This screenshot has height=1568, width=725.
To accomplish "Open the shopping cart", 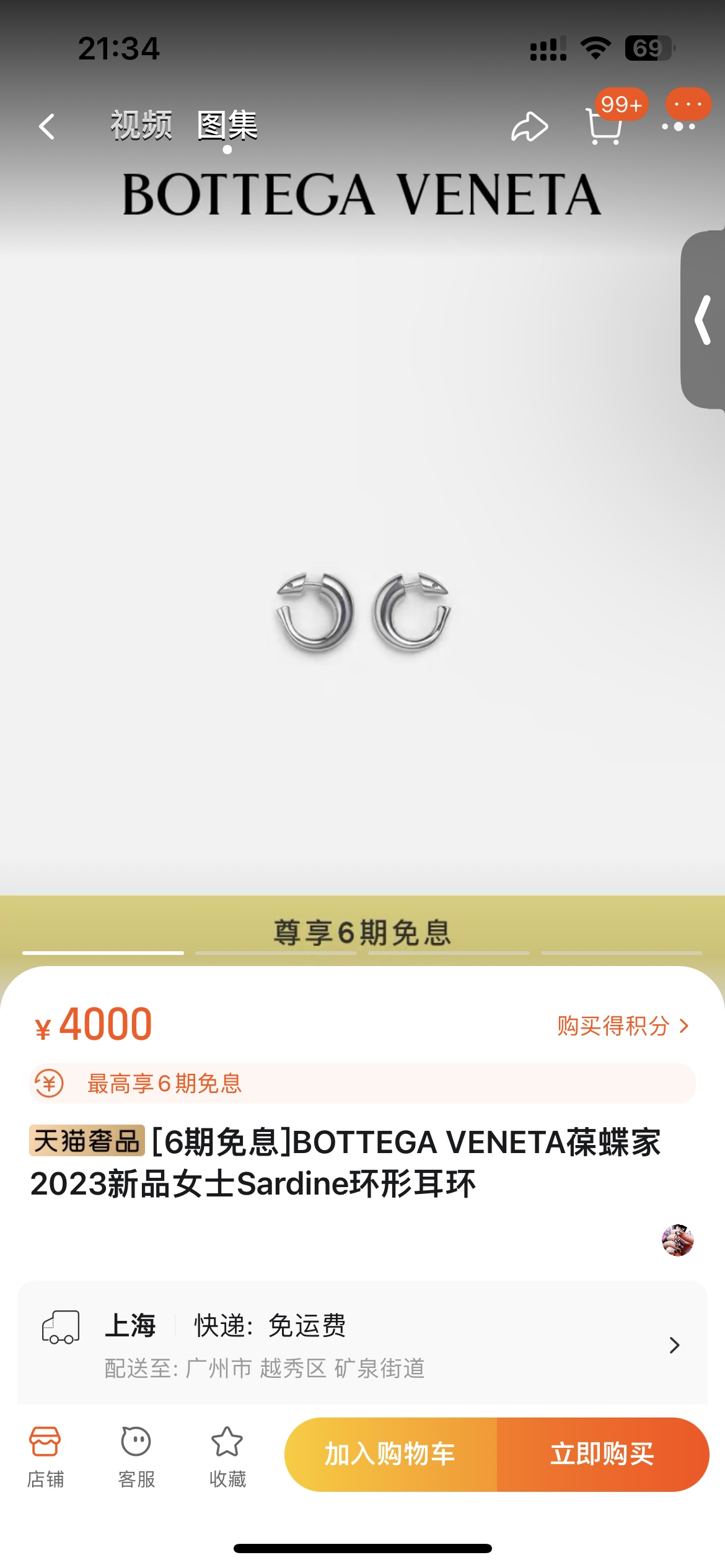I will [604, 126].
